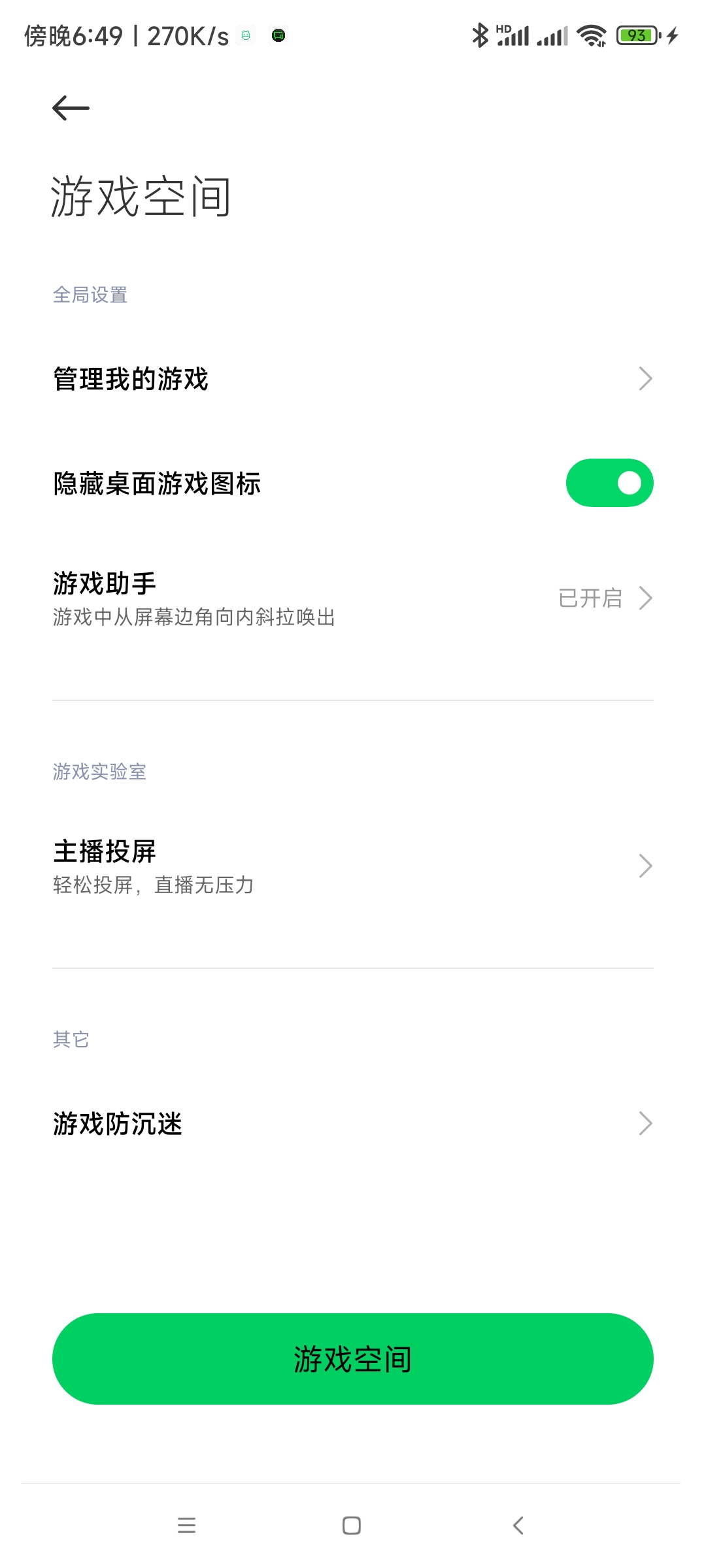Open 游戏助手 settings
Image resolution: width=706 pixels, height=1568 pixels.
coord(353,598)
